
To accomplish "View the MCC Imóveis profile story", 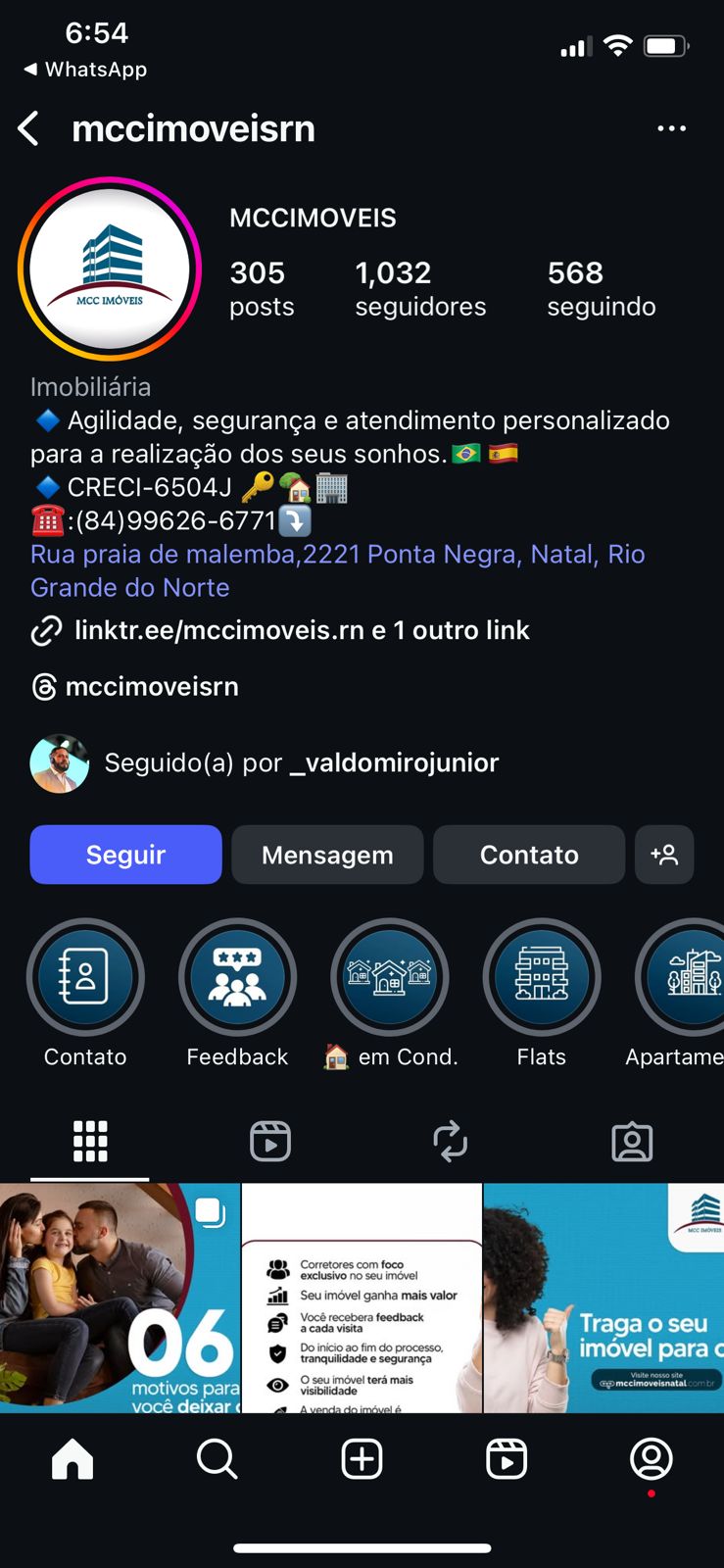I will point(110,269).
